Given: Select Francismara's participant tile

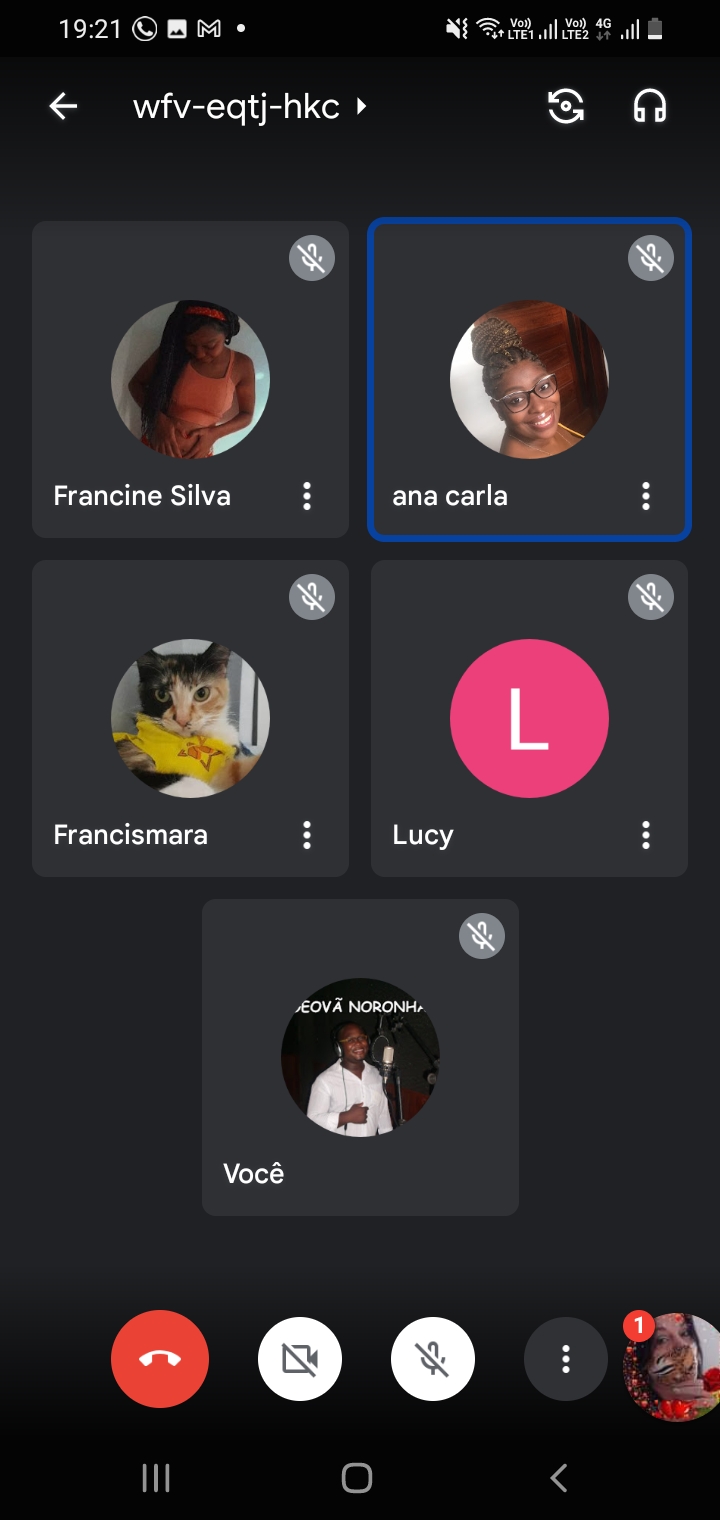Looking at the screenshot, I should [190, 718].
